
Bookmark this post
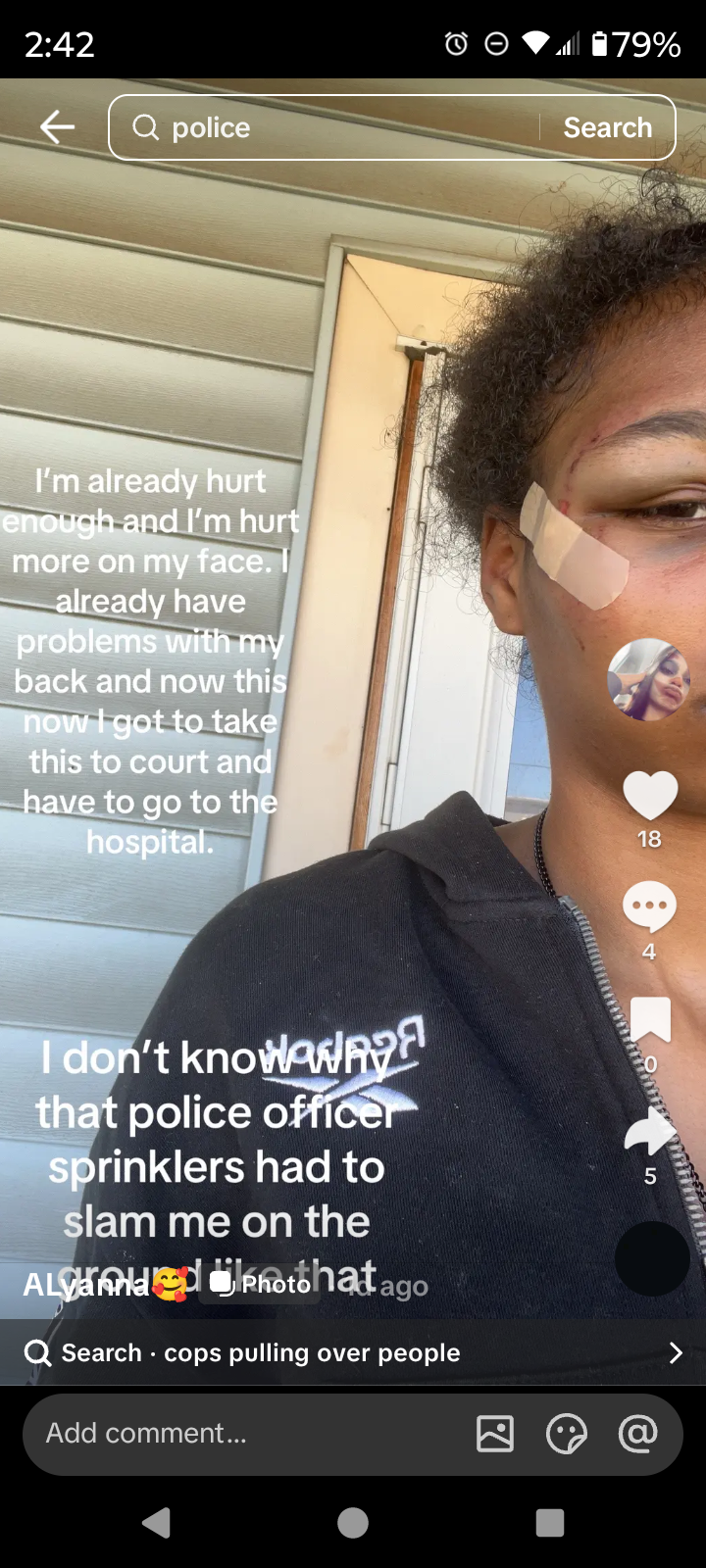coord(650,1020)
